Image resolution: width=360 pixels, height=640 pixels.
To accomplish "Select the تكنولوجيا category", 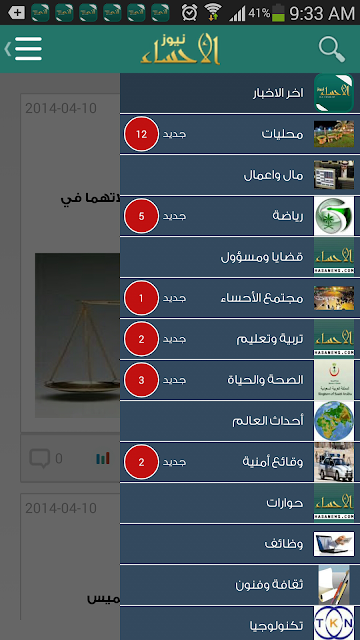I will pos(240,623).
